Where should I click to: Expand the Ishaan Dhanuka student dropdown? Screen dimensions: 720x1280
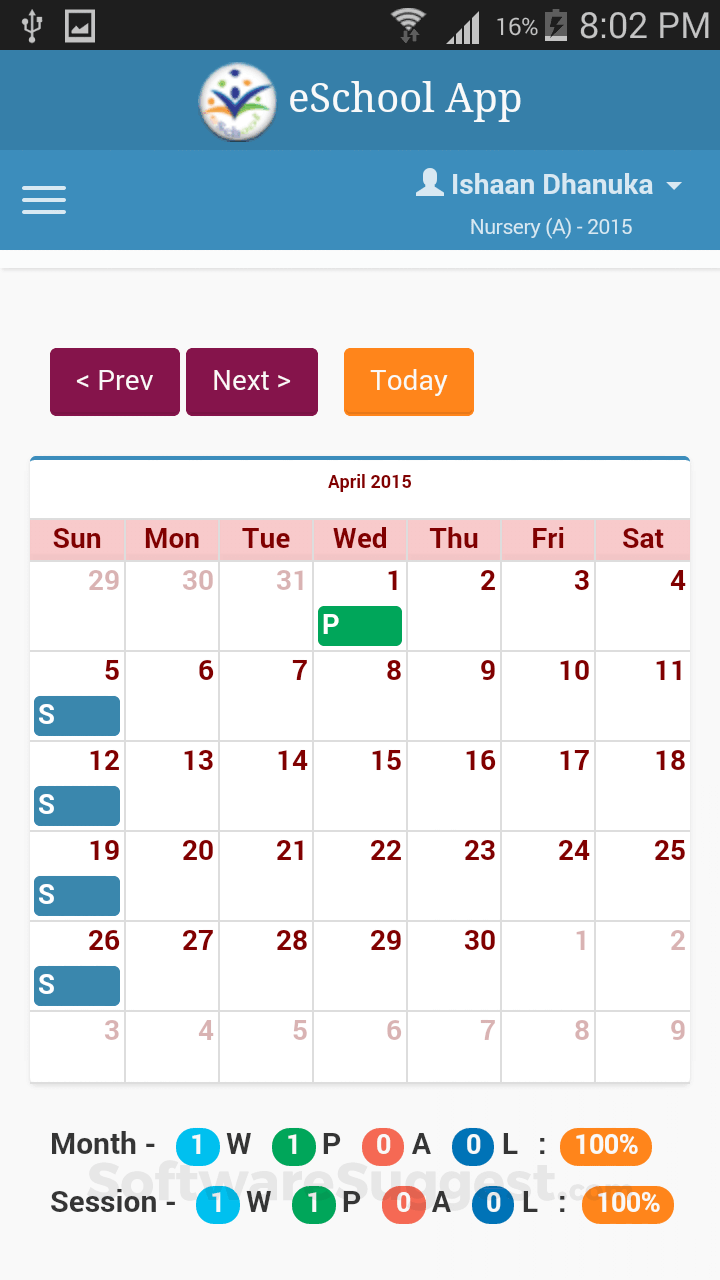pos(550,185)
